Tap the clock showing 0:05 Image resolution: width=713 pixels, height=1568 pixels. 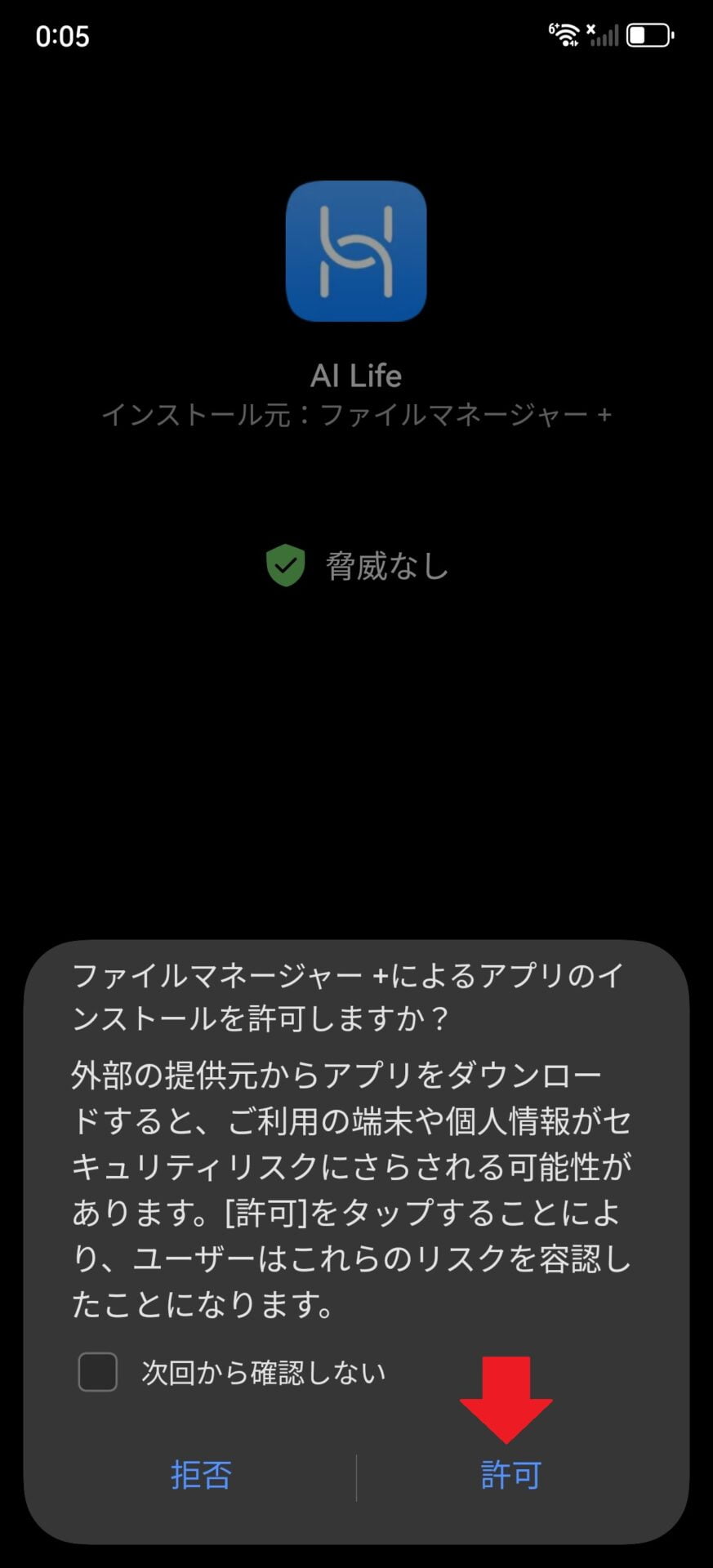coord(63,36)
